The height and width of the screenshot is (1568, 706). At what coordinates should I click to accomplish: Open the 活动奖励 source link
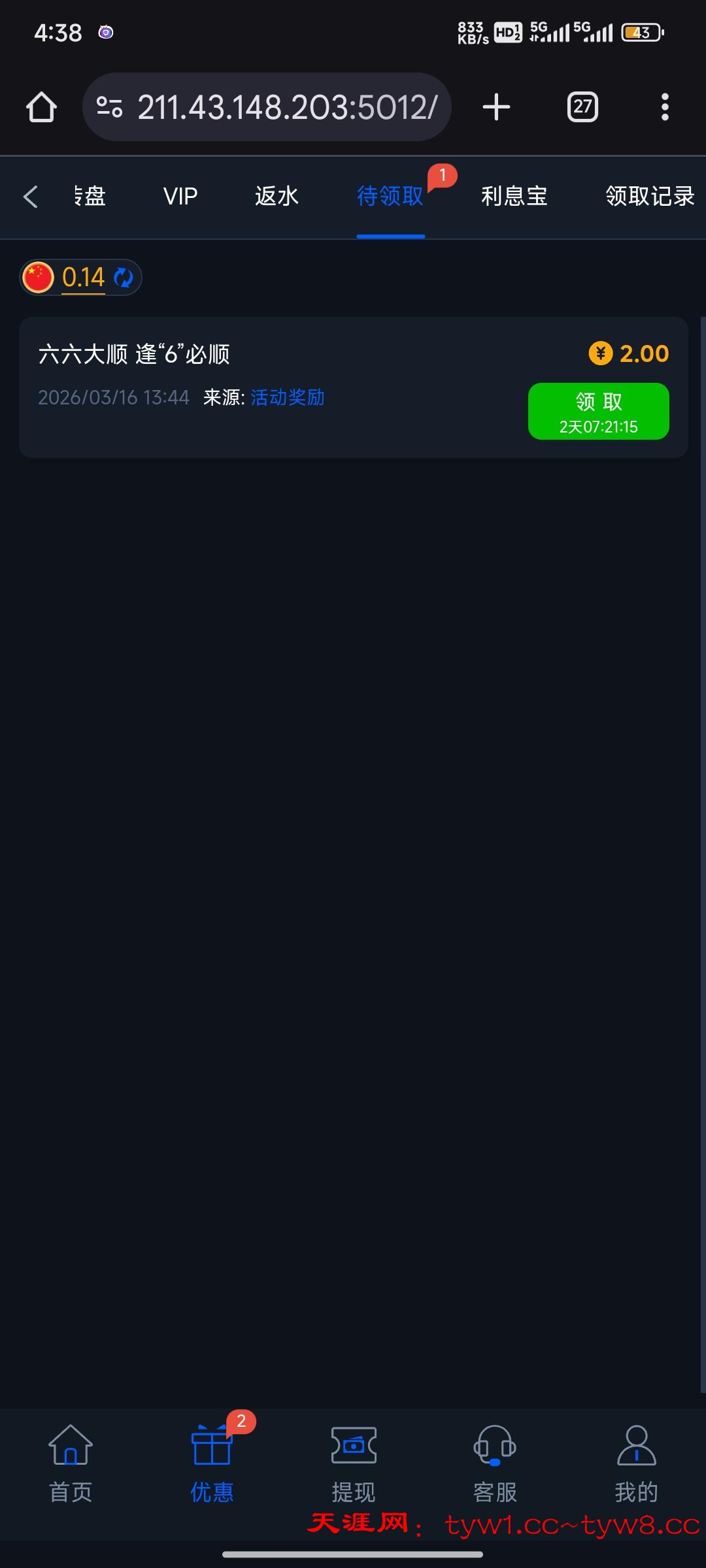[288, 397]
